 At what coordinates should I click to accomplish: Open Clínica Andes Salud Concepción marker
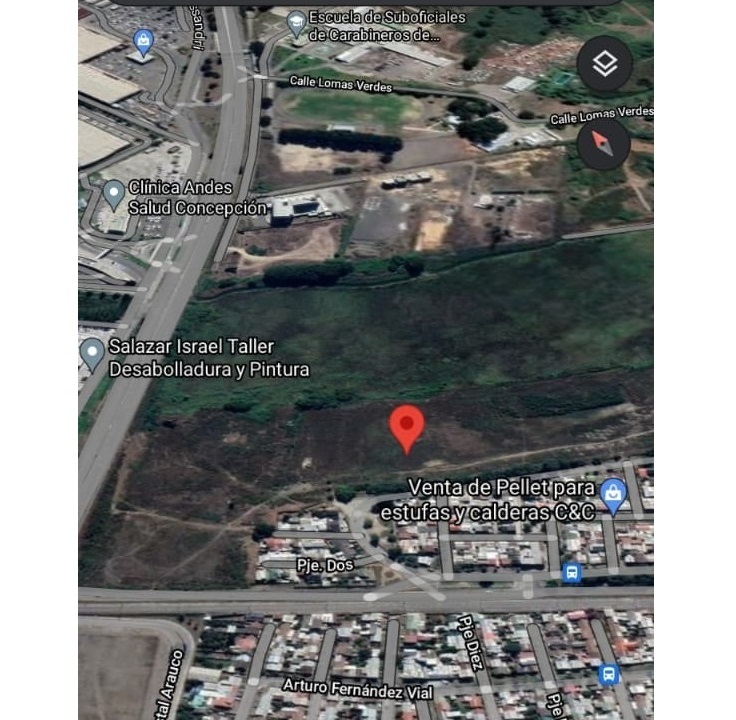[x=114, y=191]
